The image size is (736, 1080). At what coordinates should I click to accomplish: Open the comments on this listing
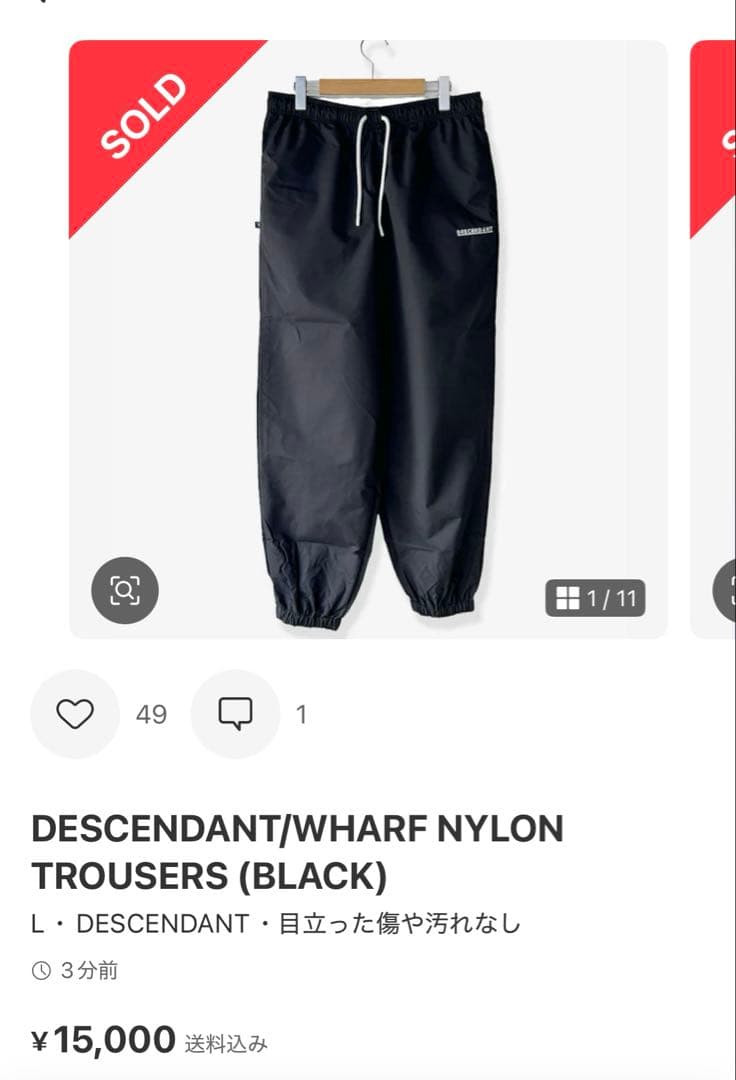(235, 714)
